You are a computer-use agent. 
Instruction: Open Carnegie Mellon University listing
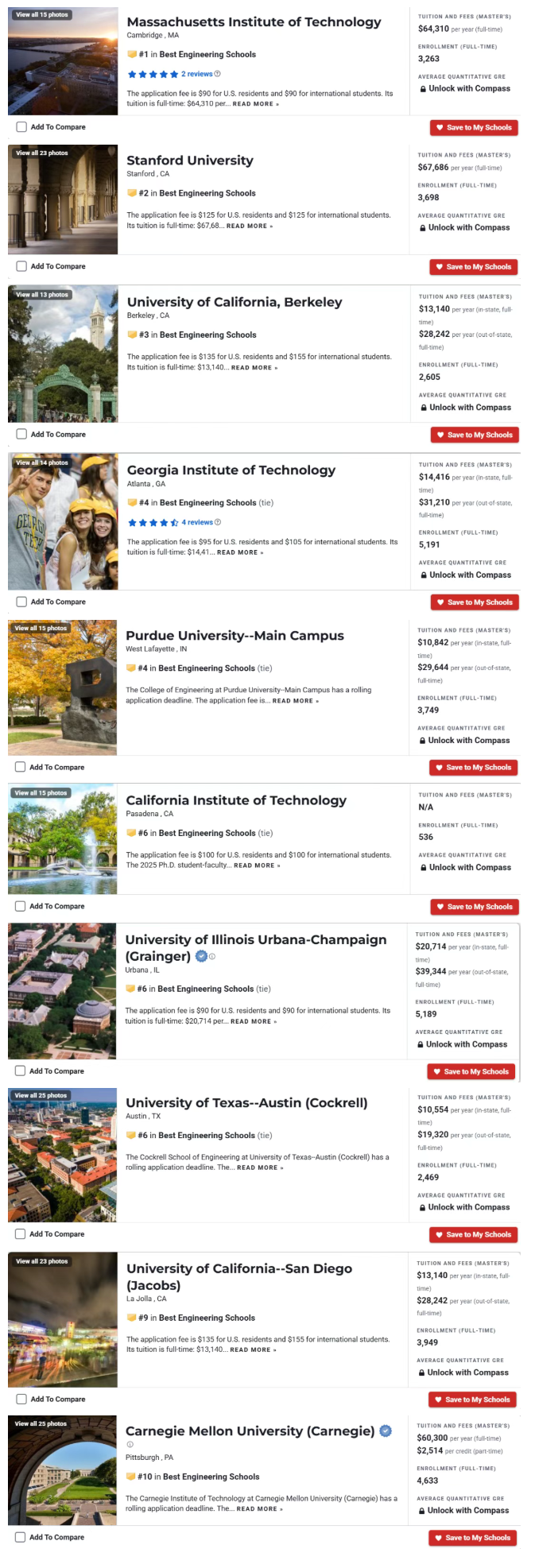(x=250, y=1431)
